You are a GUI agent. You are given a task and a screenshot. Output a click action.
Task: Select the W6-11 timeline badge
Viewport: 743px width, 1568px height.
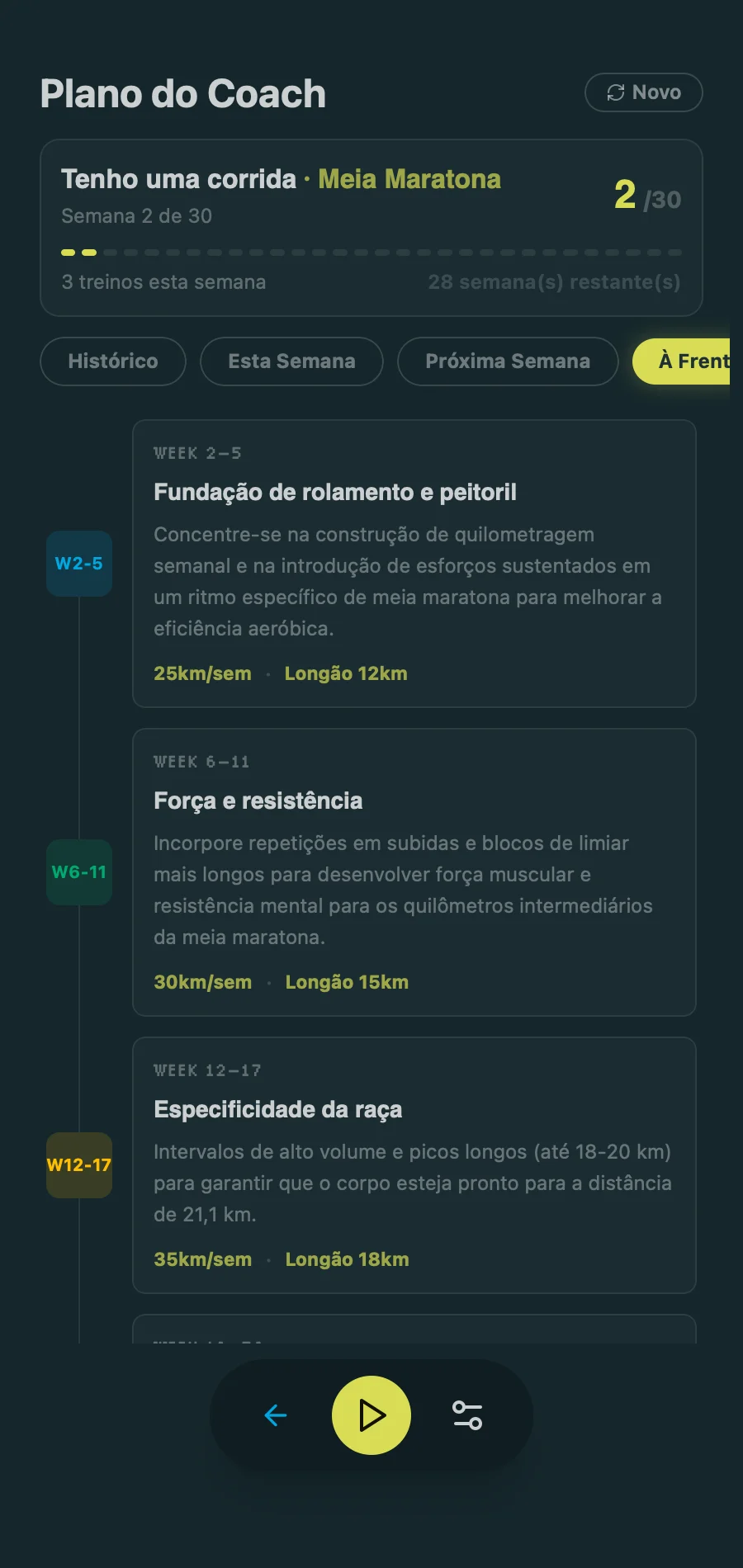click(x=79, y=872)
